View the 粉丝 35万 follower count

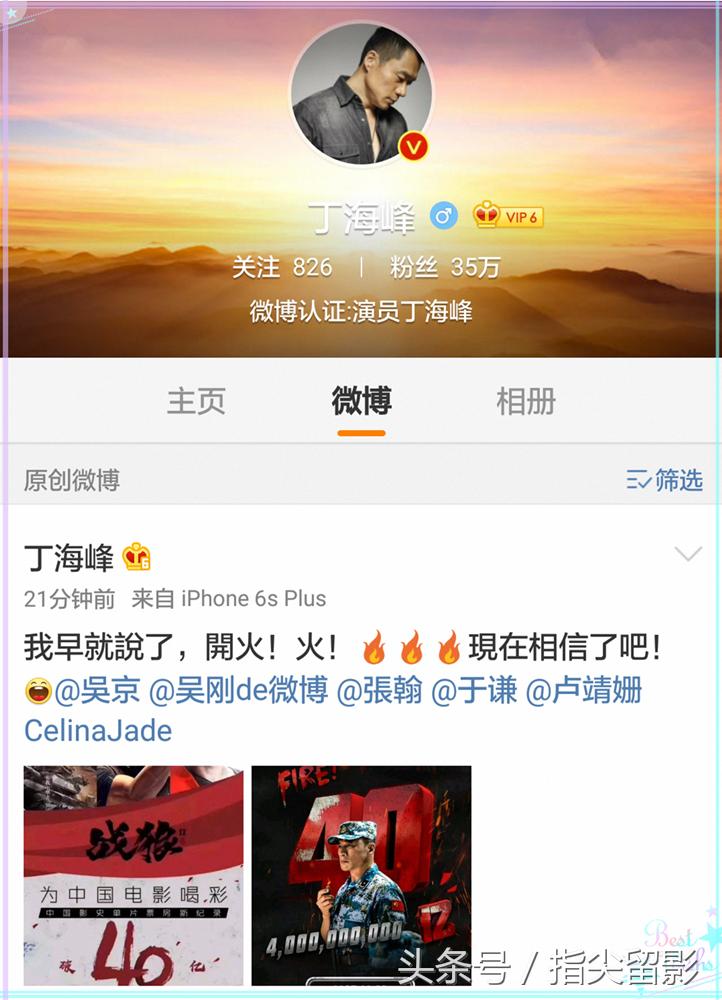443,268
